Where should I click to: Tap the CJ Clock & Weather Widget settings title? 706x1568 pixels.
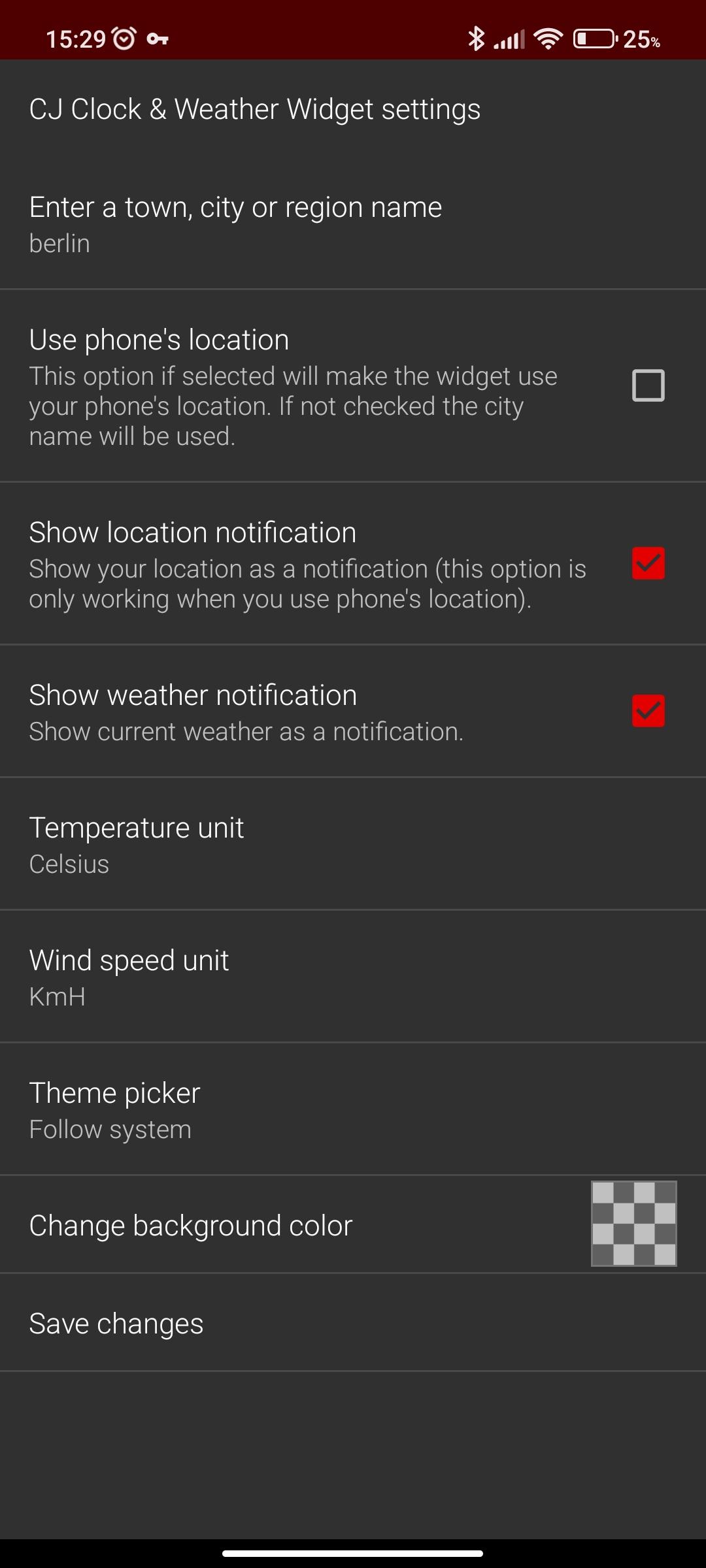coord(254,108)
